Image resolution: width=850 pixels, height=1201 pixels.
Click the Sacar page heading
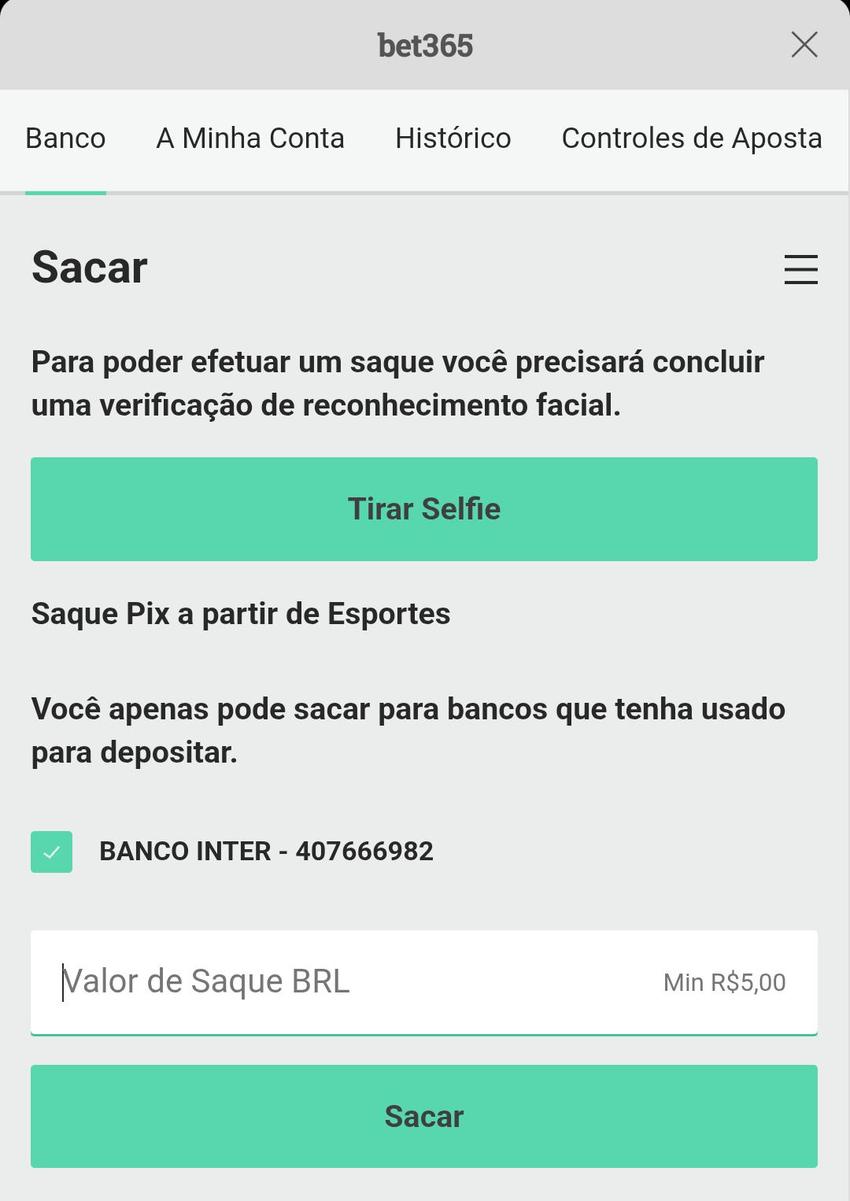click(89, 267)
